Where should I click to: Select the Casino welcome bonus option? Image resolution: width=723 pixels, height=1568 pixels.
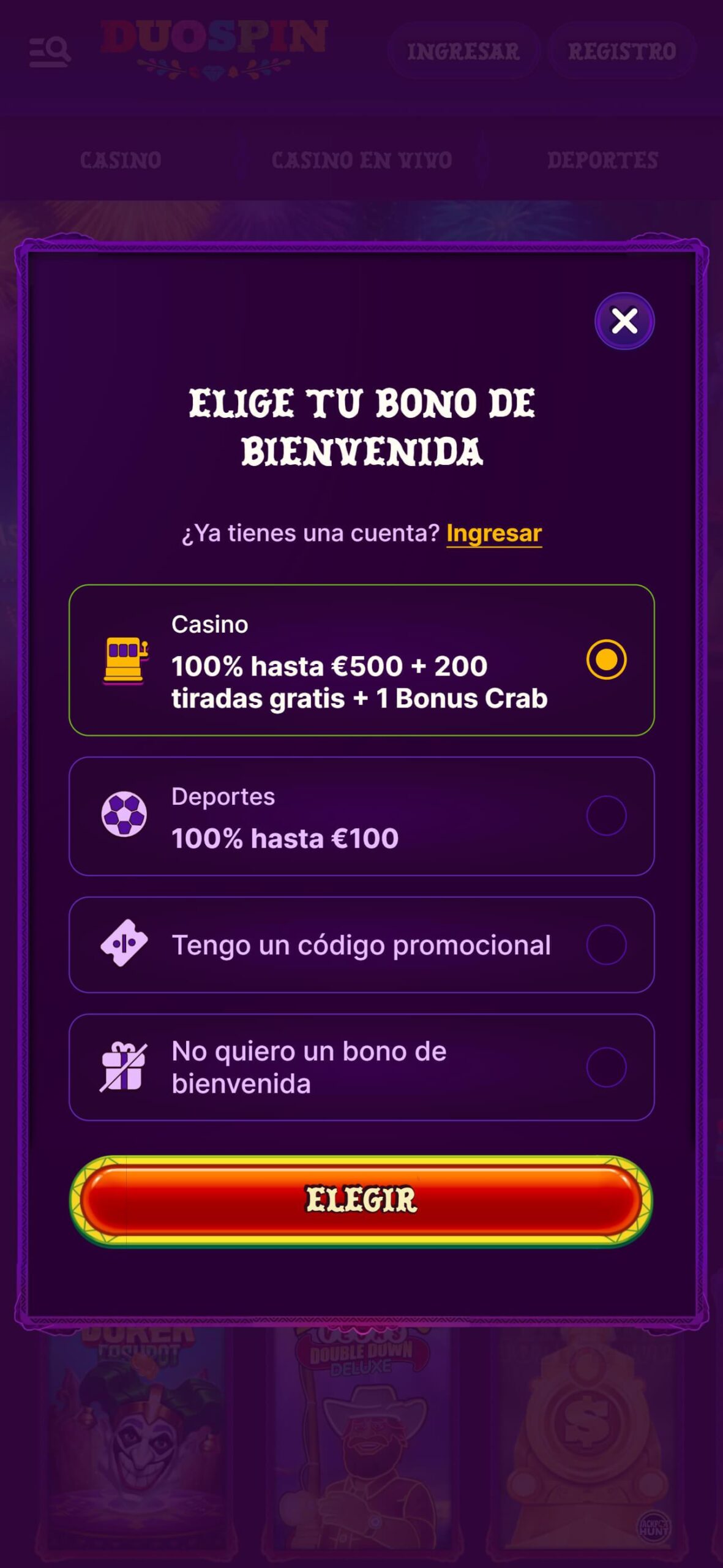[605, 660]
